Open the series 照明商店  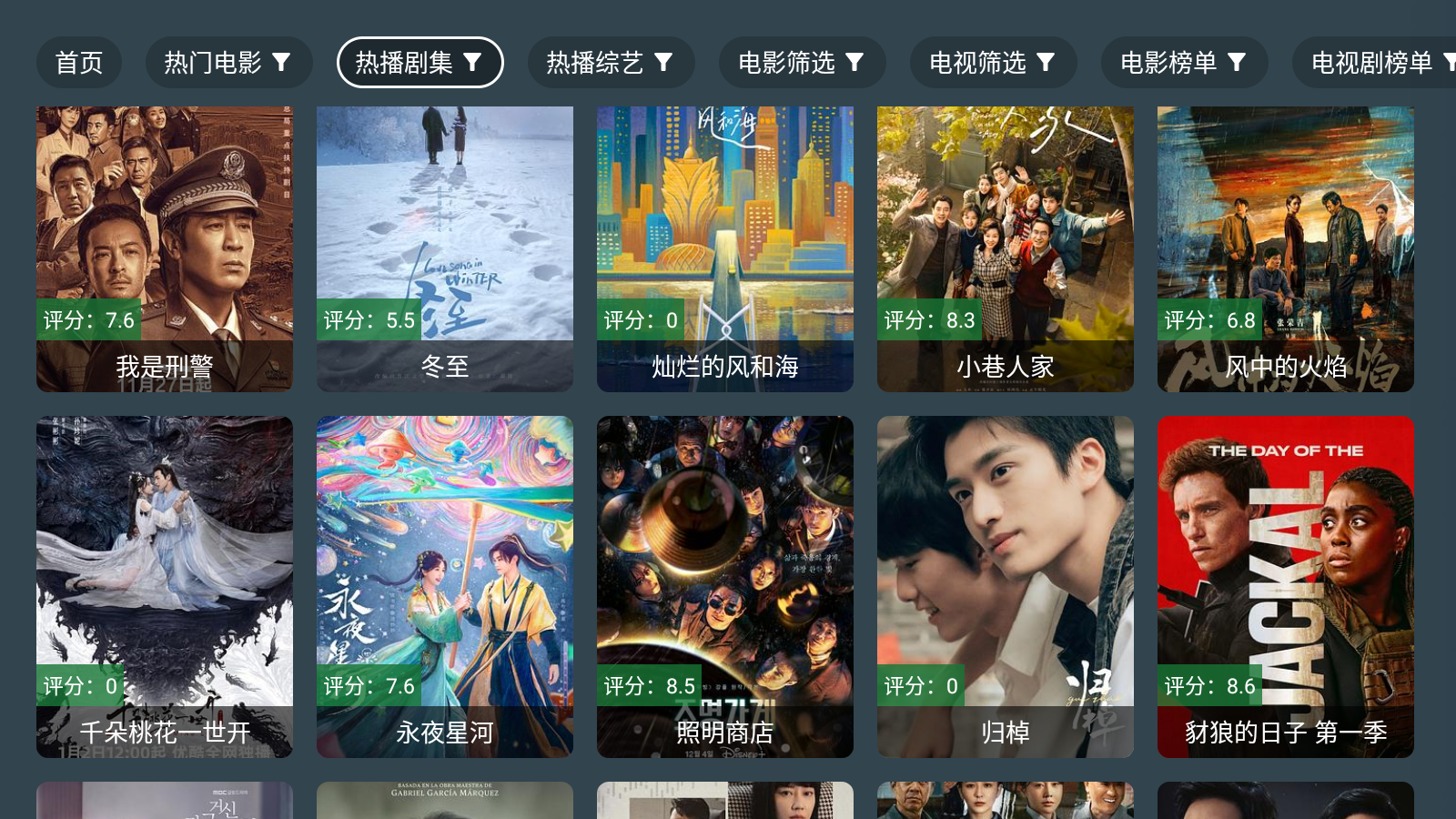click(x=725, y=587)
